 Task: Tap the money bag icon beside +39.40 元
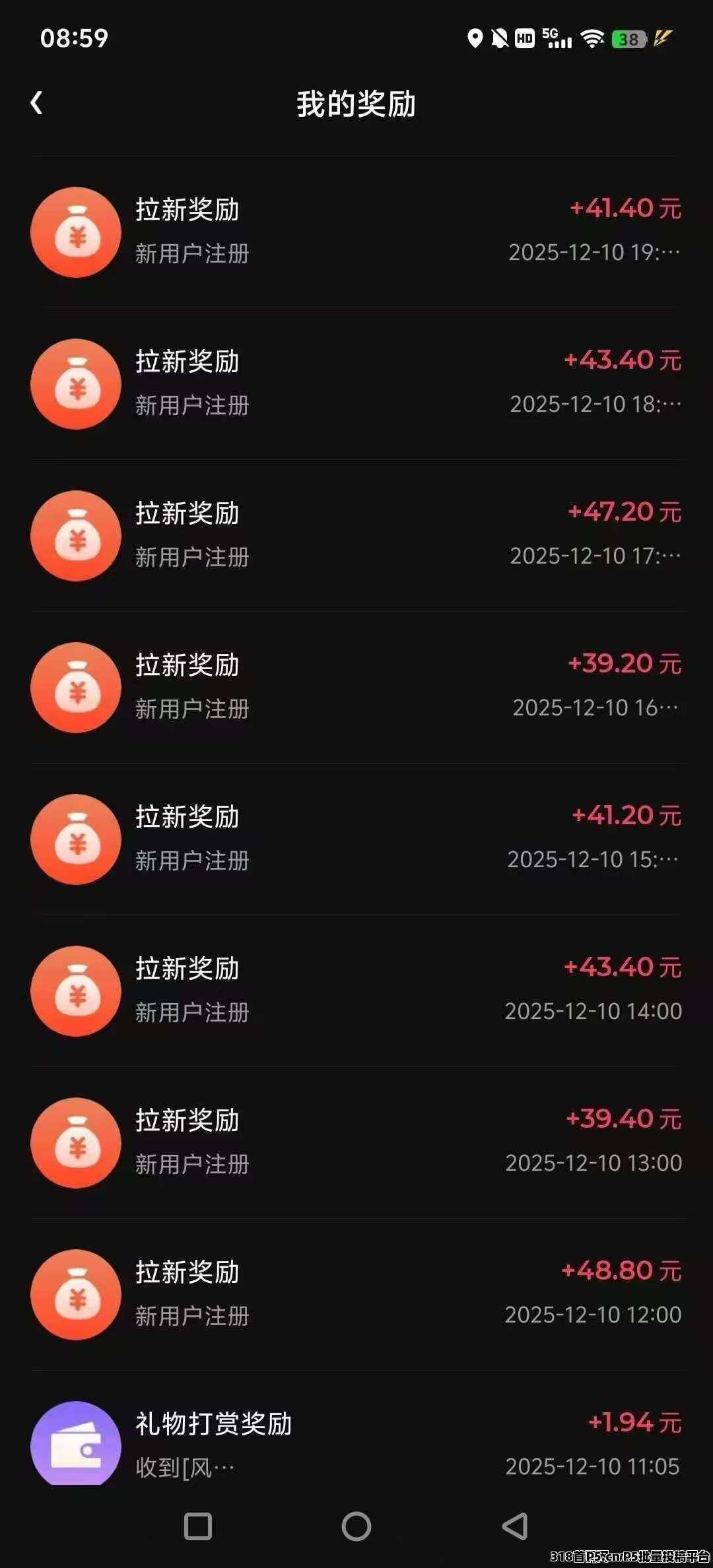[x=76, y=1144]
